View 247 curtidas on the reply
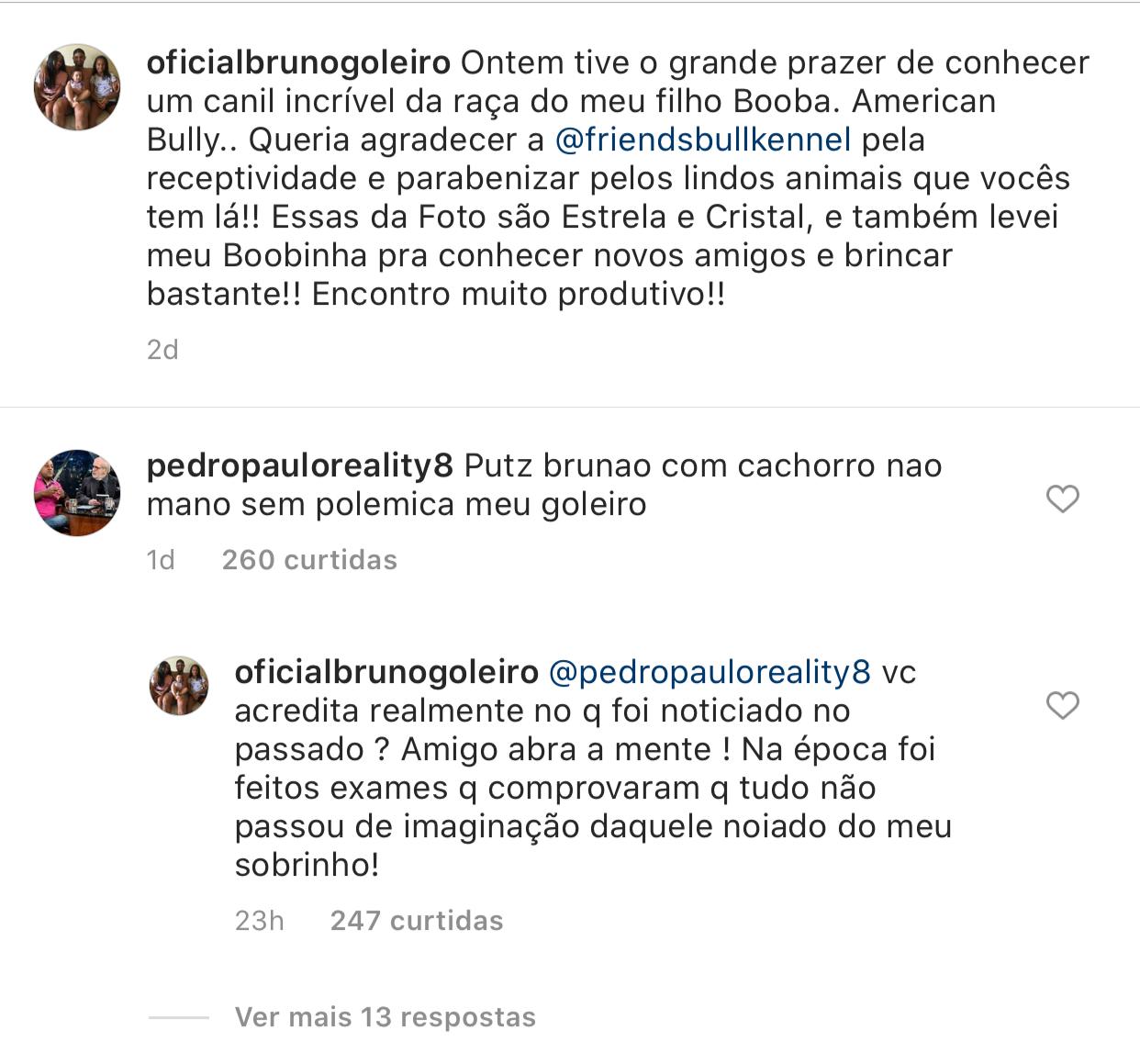Viewport: 1140px width, 1064px height. (417, 921)
